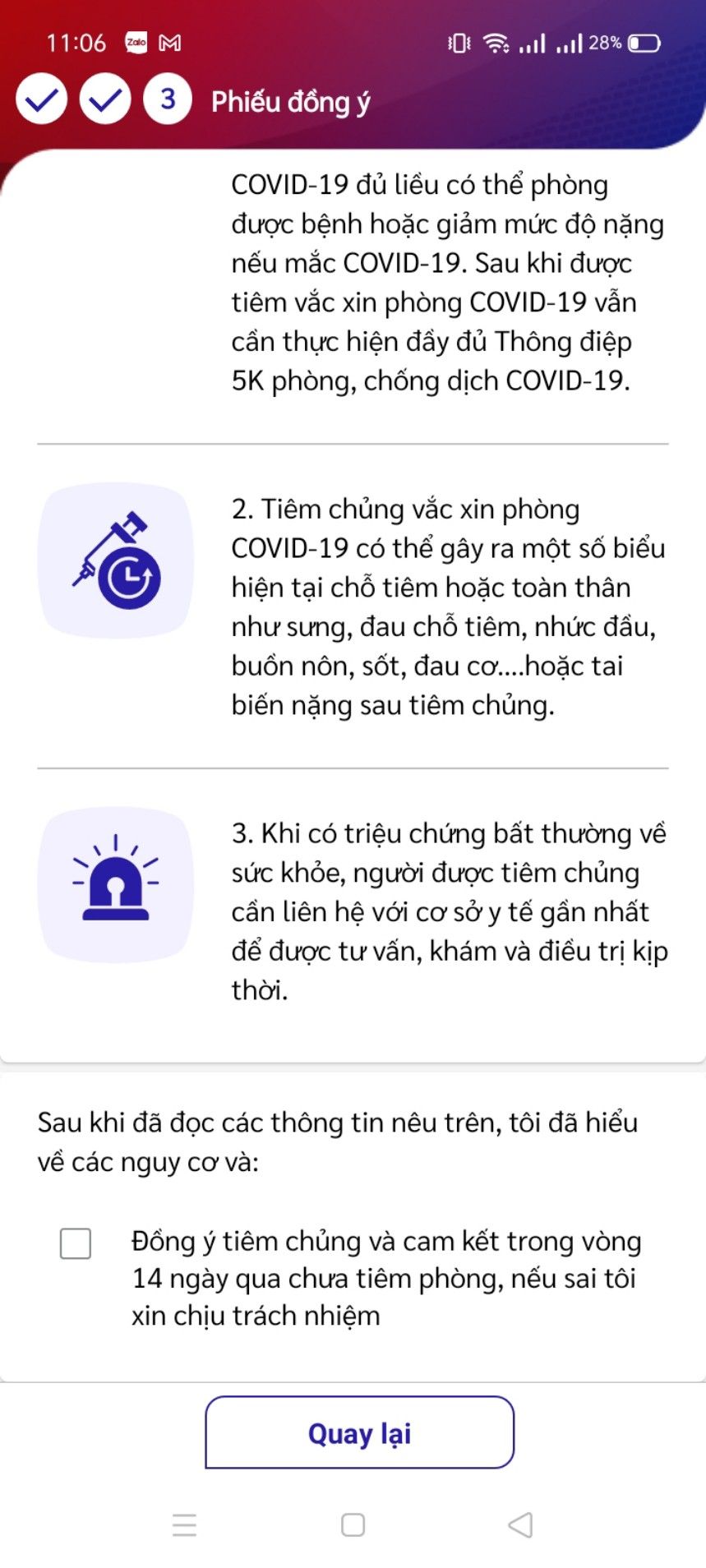This screenshot has width=706, height=1568.
Task: Go to the home screen
Action: click(353, 1524)
